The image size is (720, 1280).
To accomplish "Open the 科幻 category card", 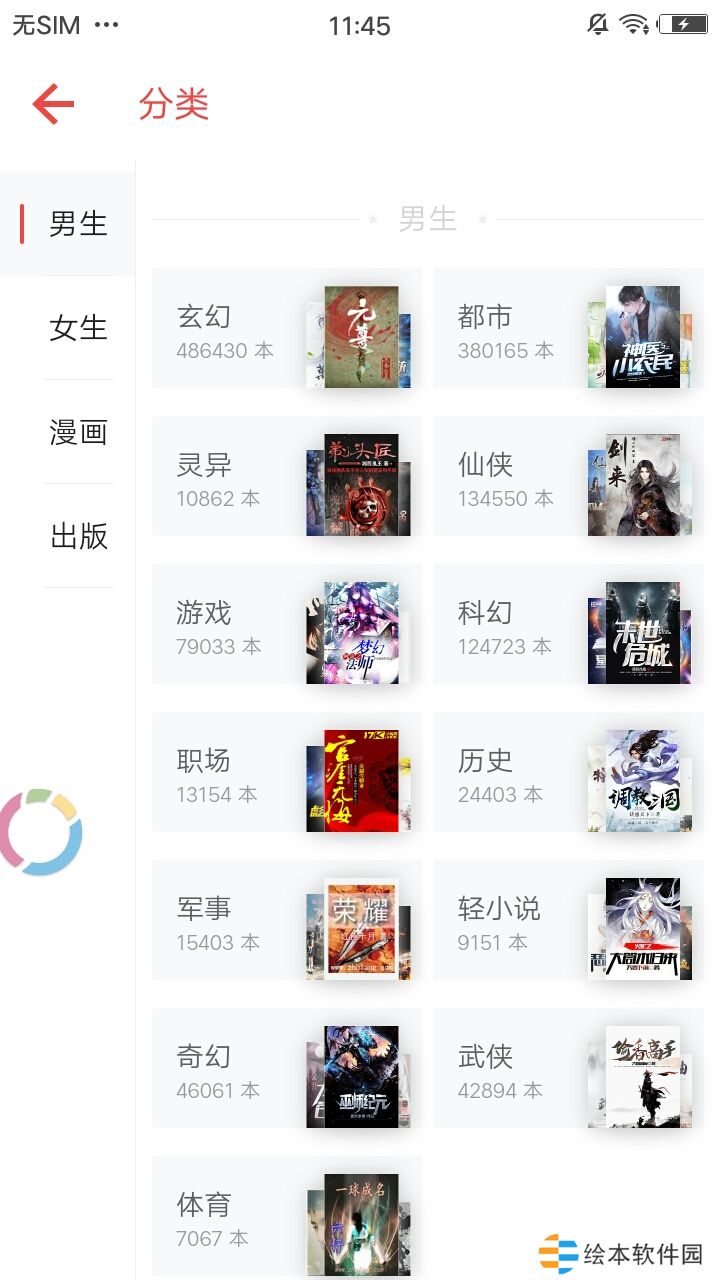I will click(x=568, y=624).
